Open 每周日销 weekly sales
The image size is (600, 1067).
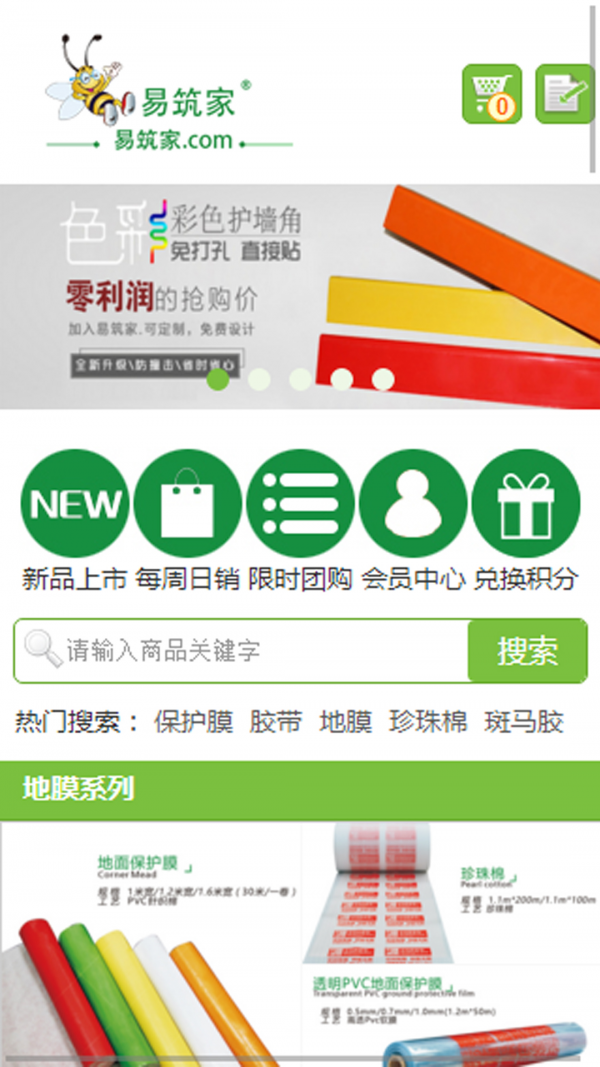(x=187, y=504)
